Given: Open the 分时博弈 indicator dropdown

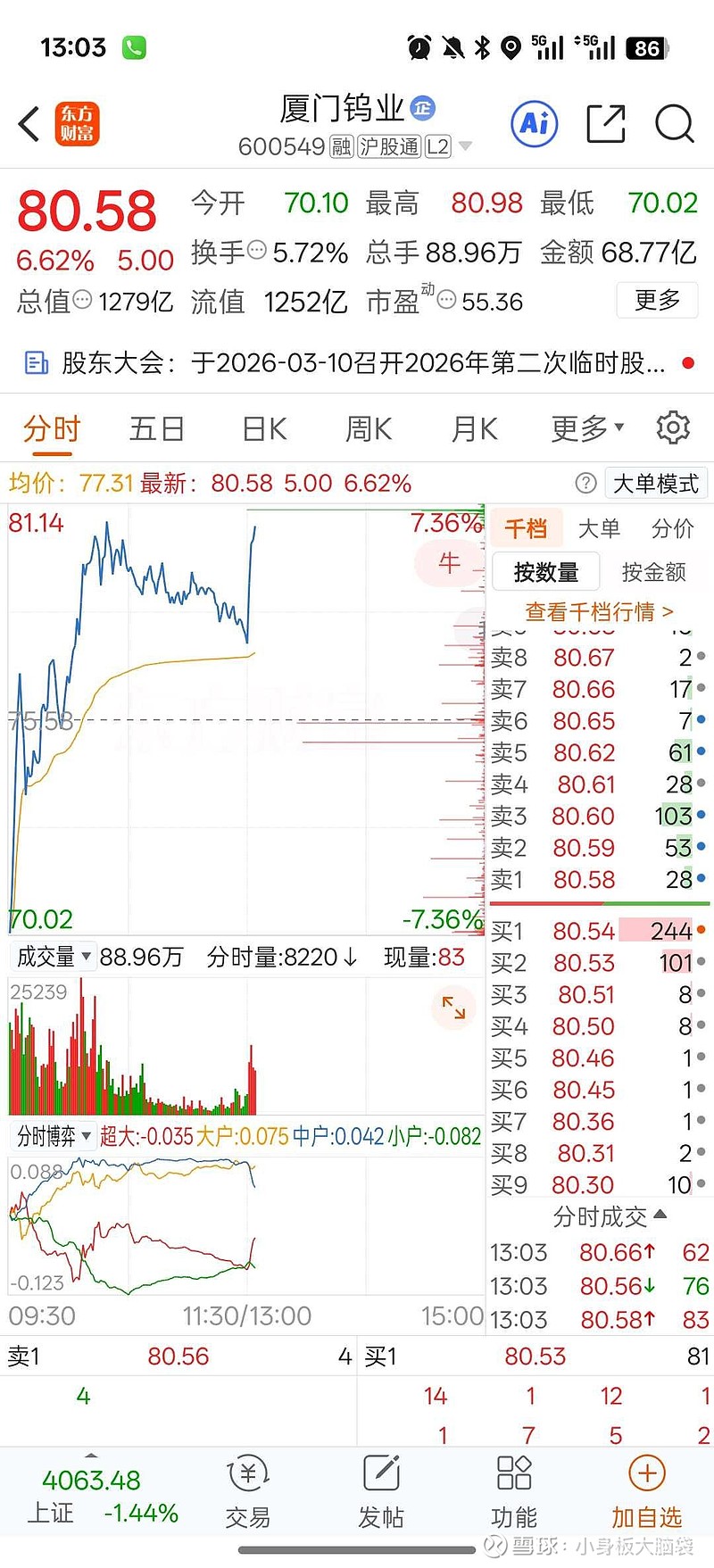Looking at the screenshot, I should coord(54,1135).
